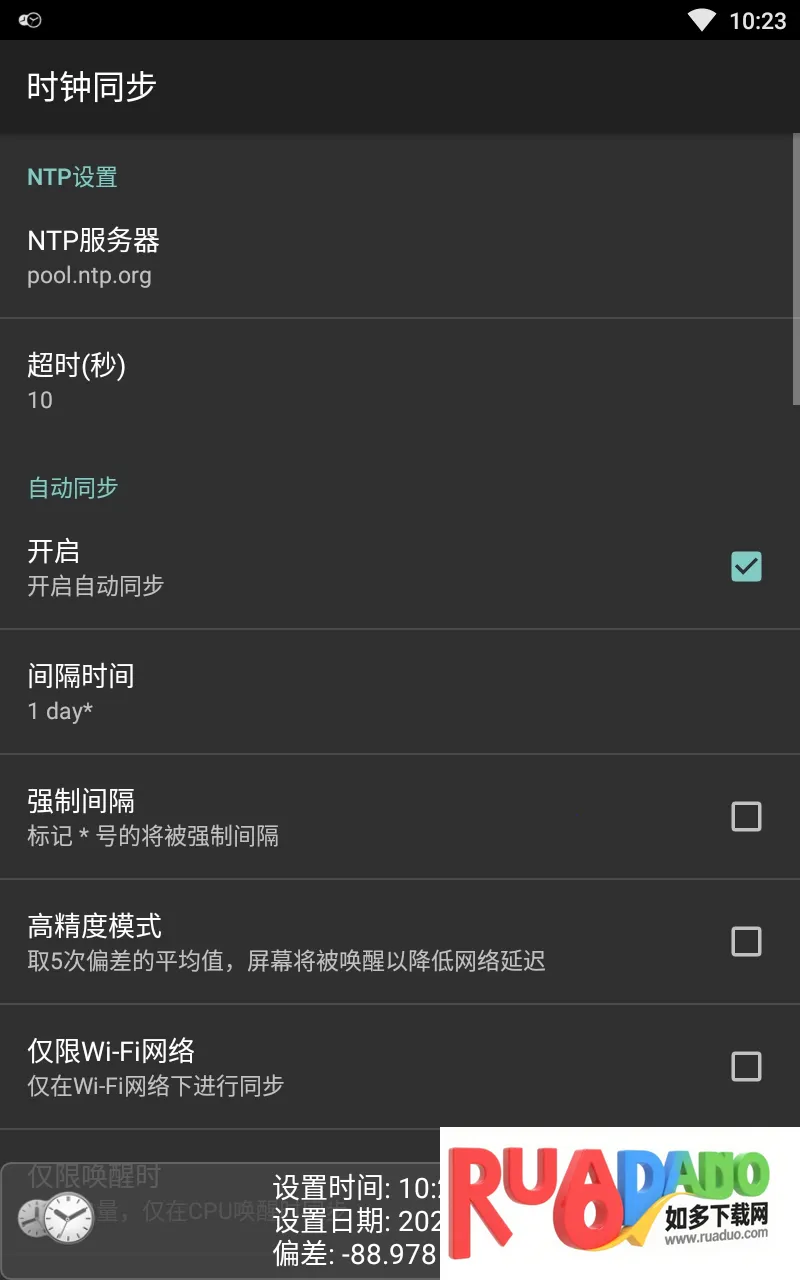Disable the 开启 auto sync checkbox

click(746, 567)
